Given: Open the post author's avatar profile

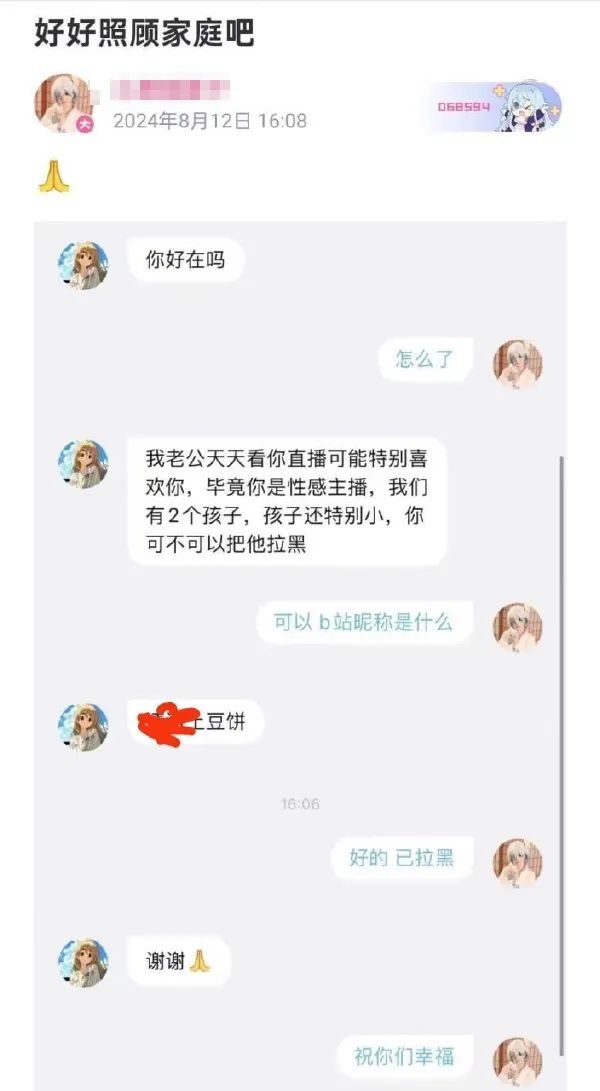Looking at the screenshot, I should (64, 103).
